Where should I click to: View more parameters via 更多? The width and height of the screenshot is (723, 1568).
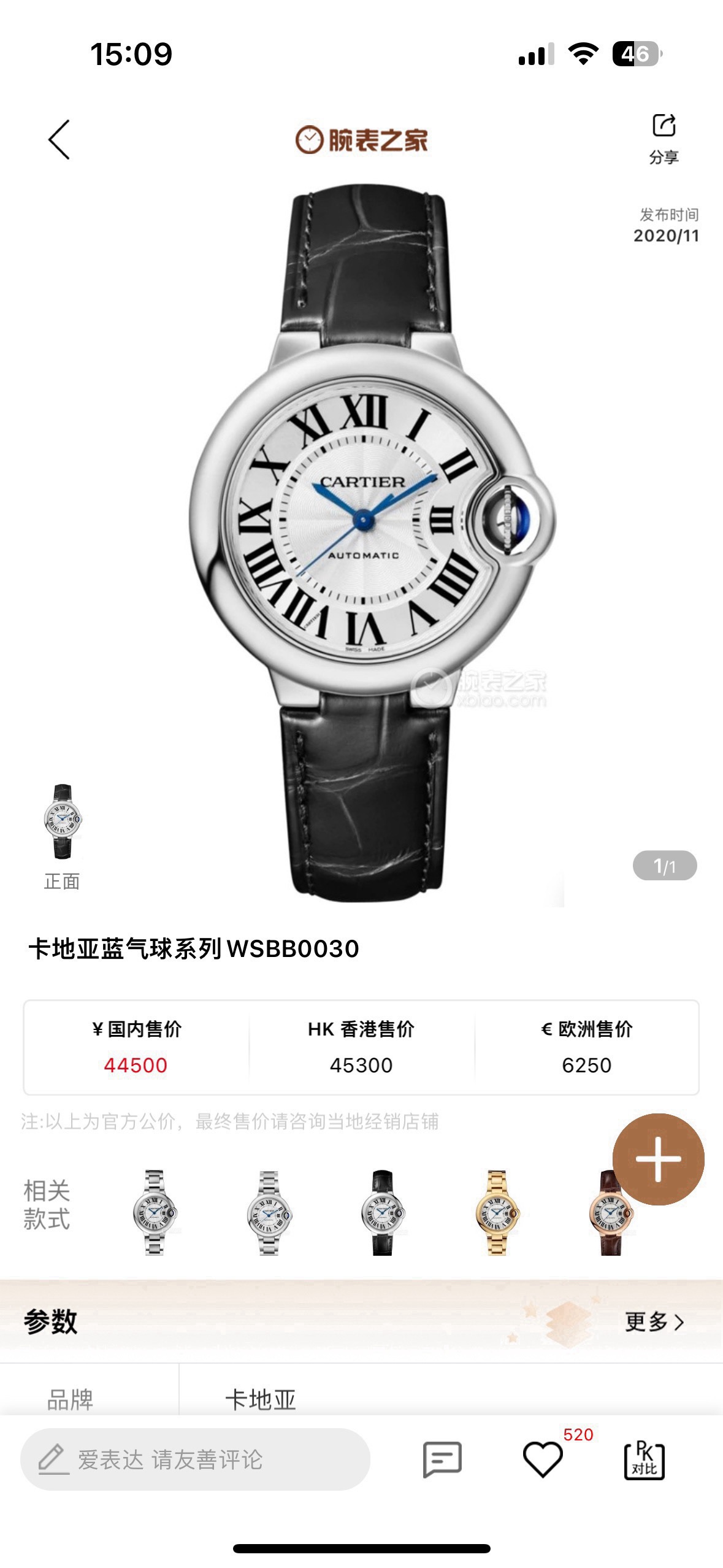[x=654, y=1322]
